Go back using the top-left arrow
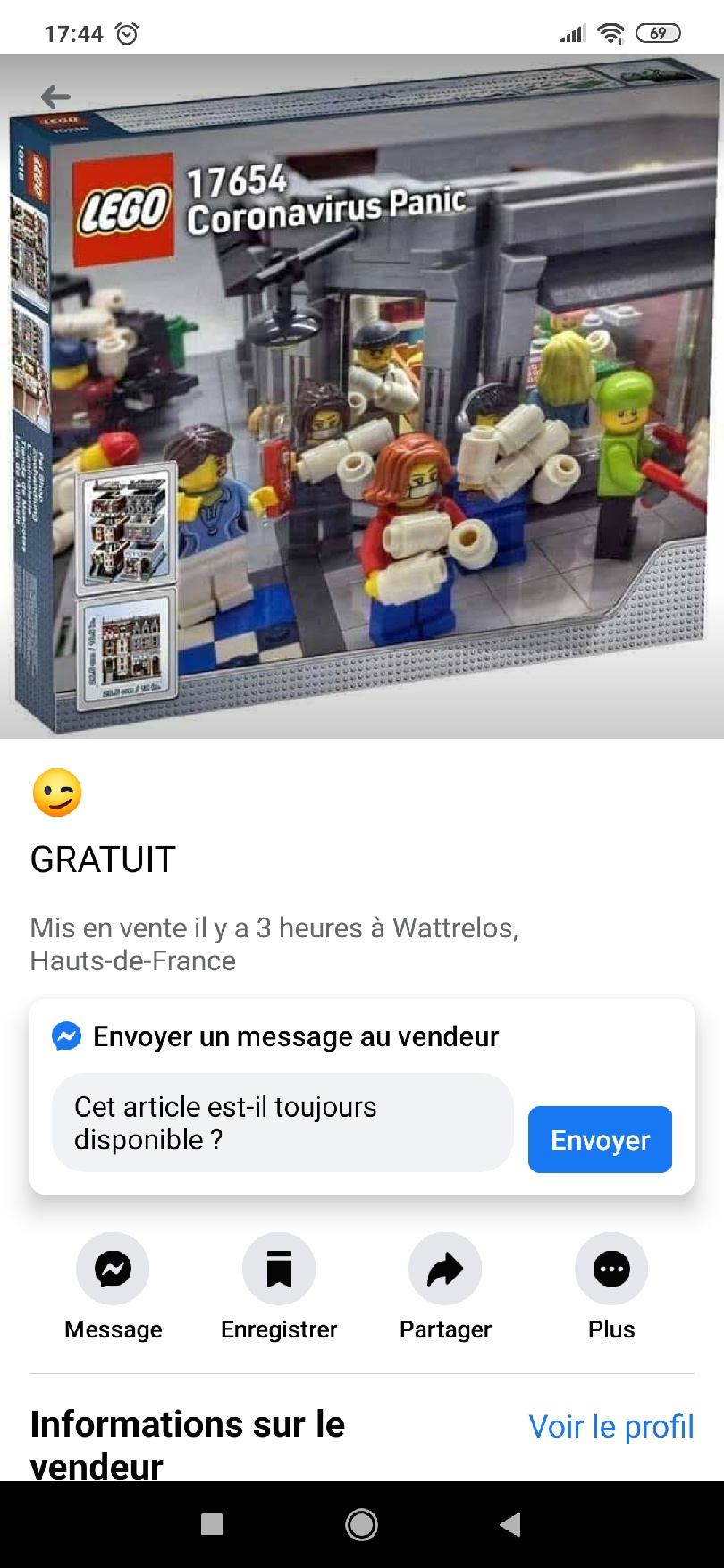The height and width of the screenshot is (1568, 724). pyautogui.click(x=55, y=96)
